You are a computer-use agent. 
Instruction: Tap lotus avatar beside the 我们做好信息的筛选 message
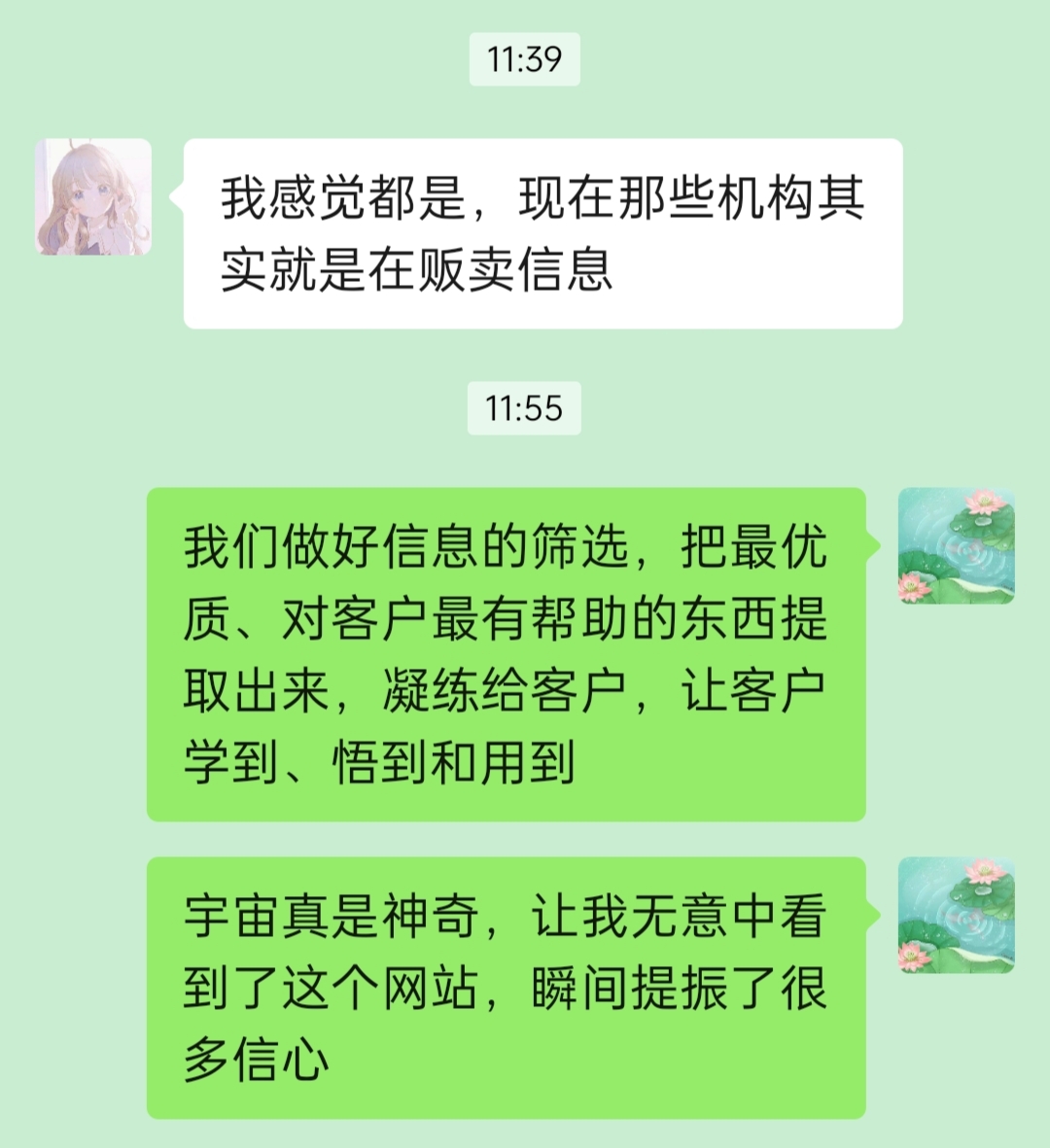point(956,545)
